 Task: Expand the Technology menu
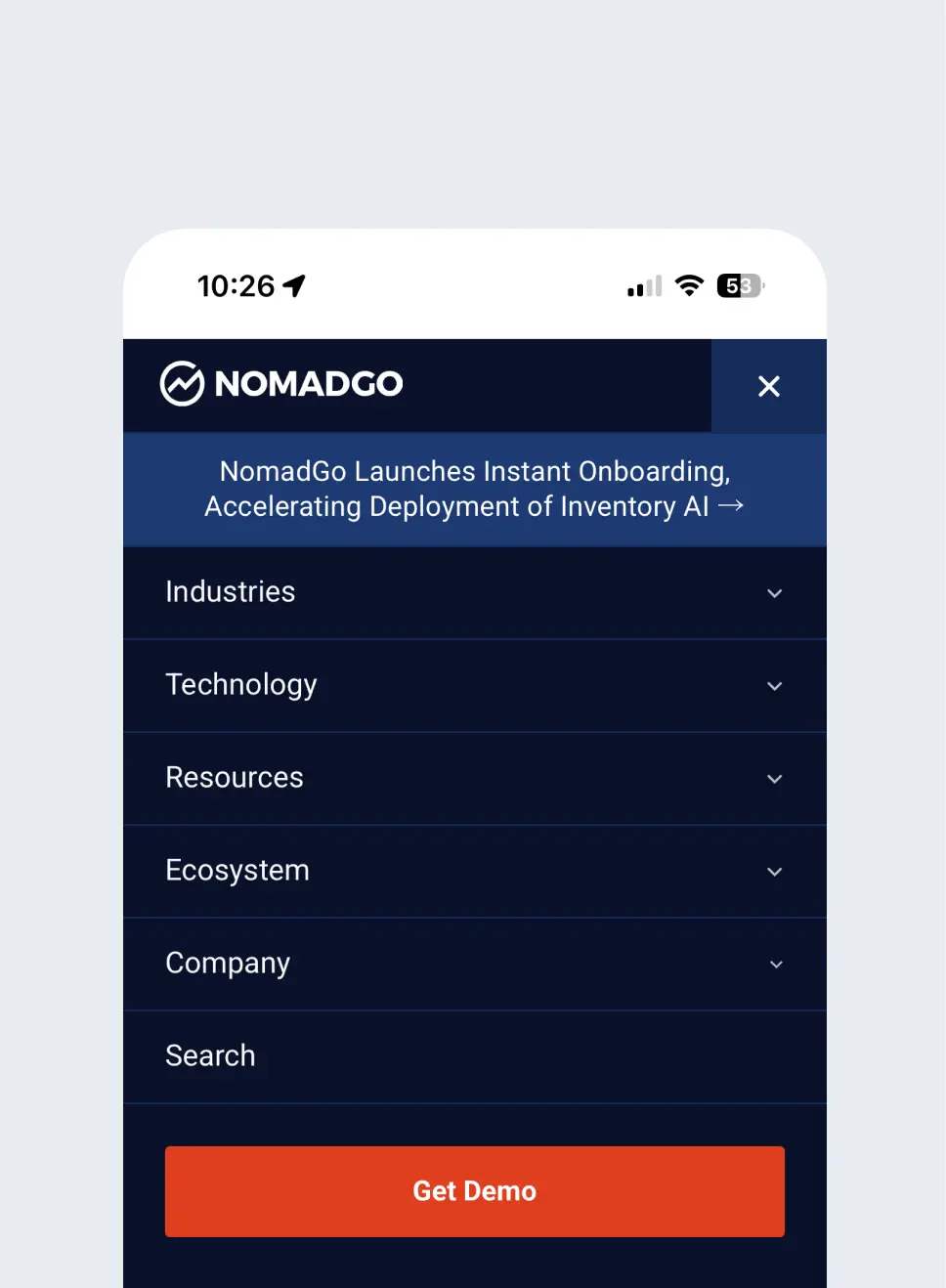click(475, 685)
